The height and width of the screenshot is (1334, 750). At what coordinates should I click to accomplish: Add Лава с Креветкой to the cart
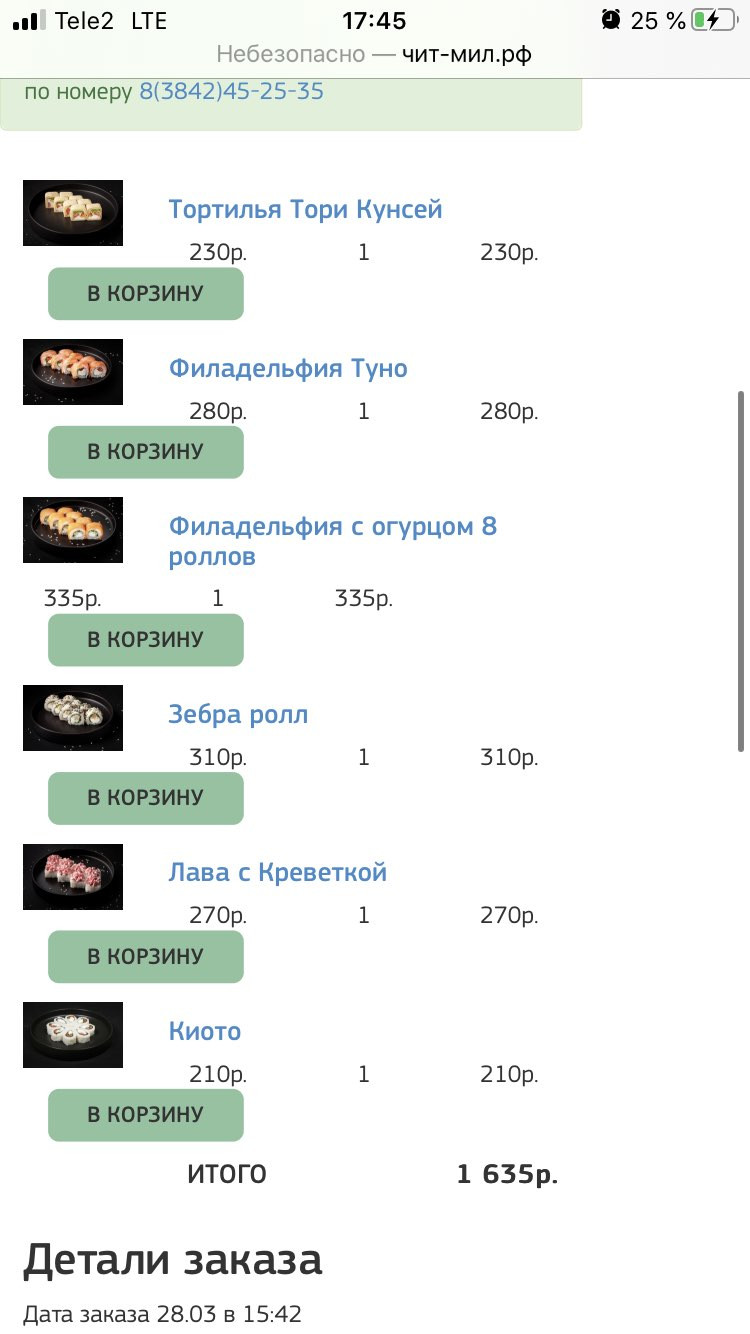pyautogui.click(x=146, y=957)
